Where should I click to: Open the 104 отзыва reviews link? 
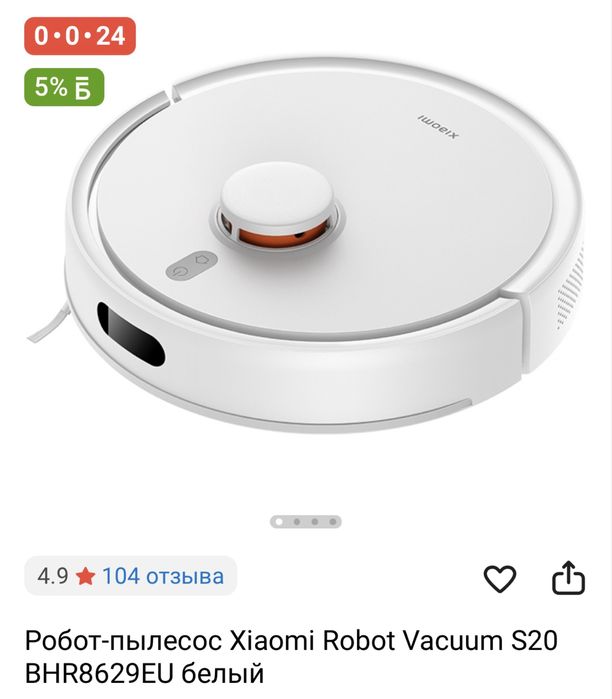coord(162,576)
